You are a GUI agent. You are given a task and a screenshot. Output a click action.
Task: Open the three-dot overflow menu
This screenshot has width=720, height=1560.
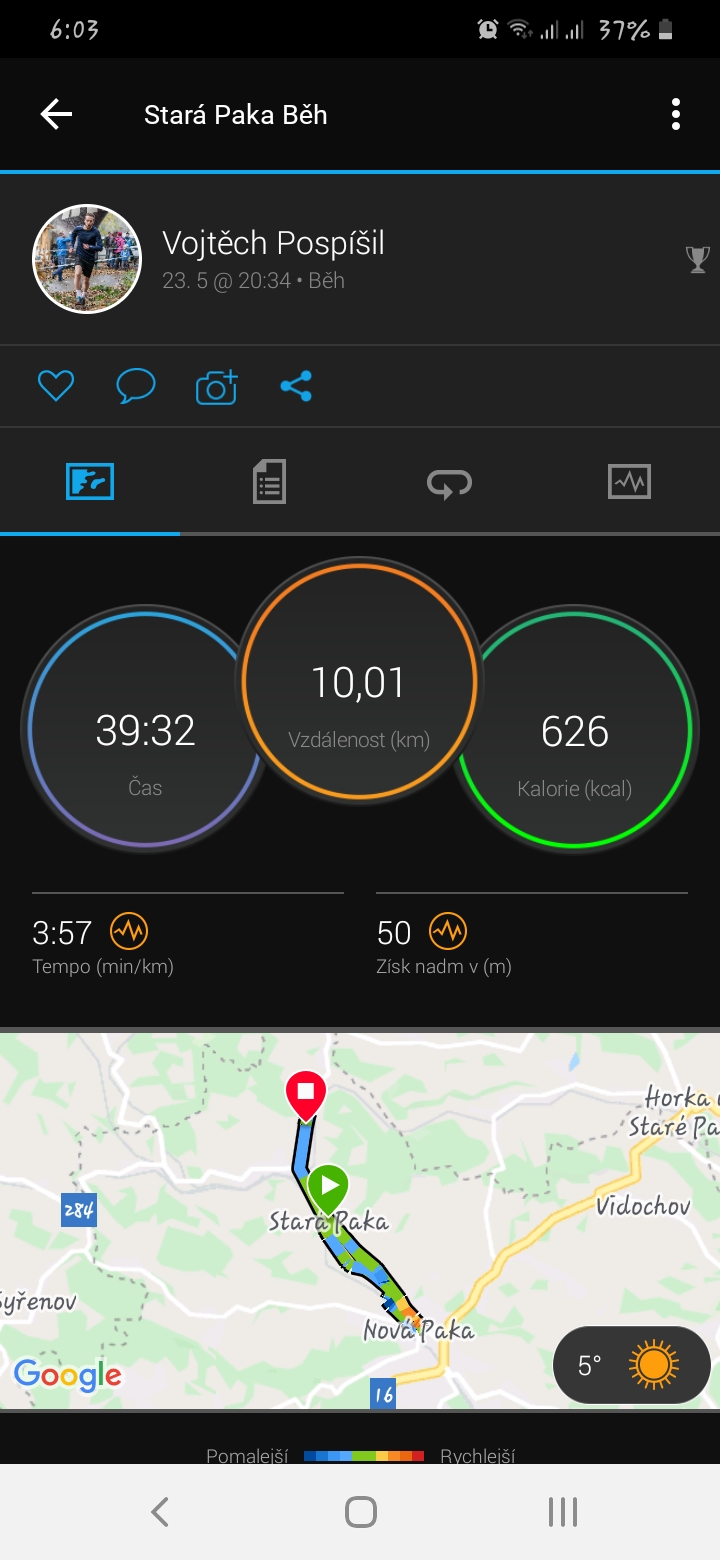pos(676,115)
